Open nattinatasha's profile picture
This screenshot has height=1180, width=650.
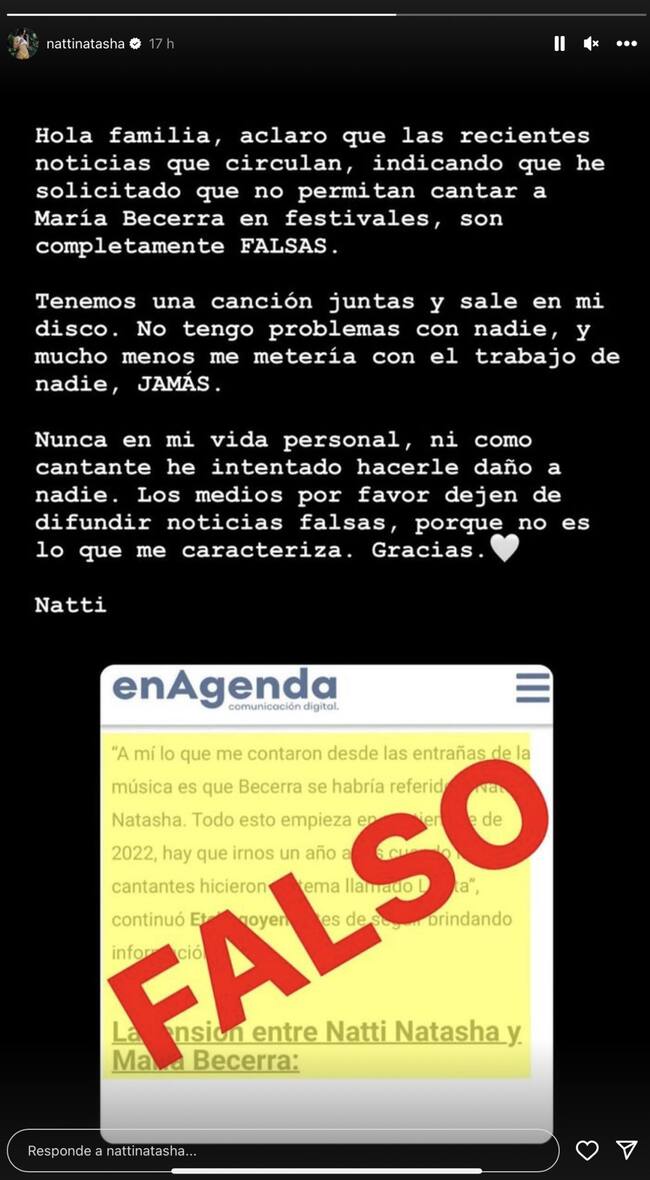[x=23, y=44]
